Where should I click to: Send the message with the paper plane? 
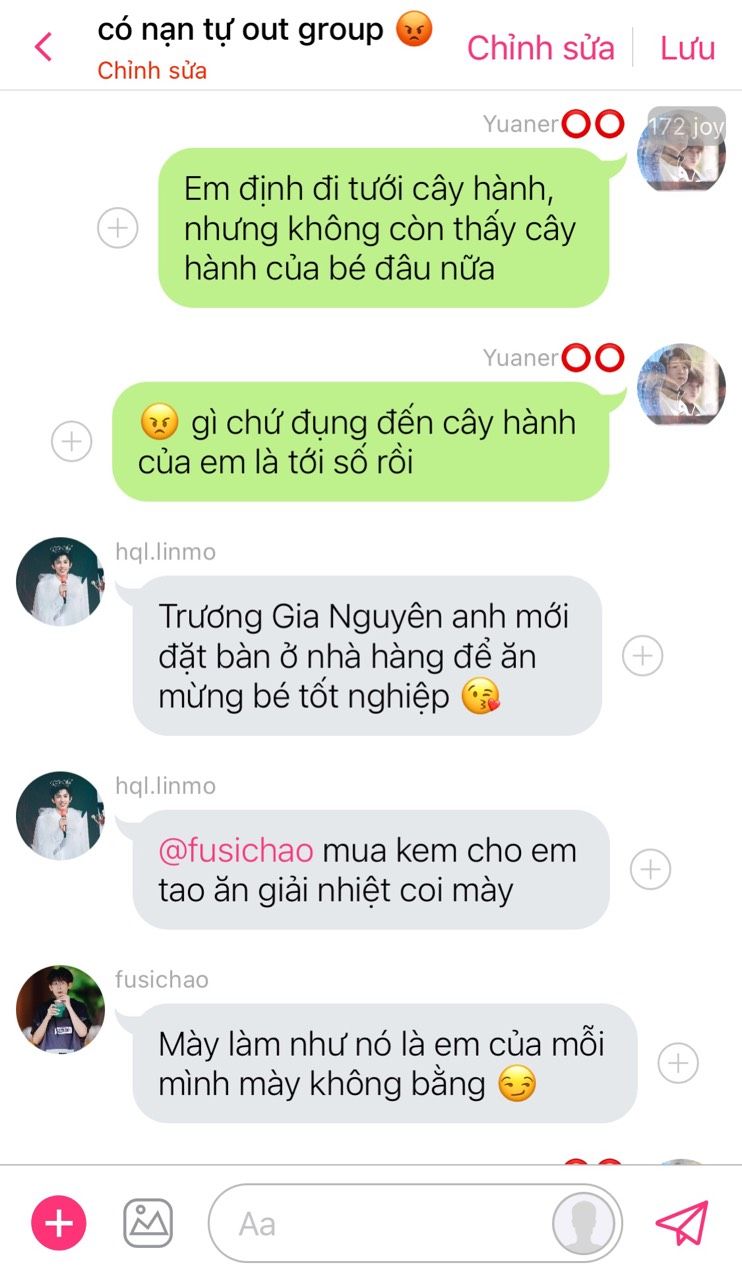682,1222
